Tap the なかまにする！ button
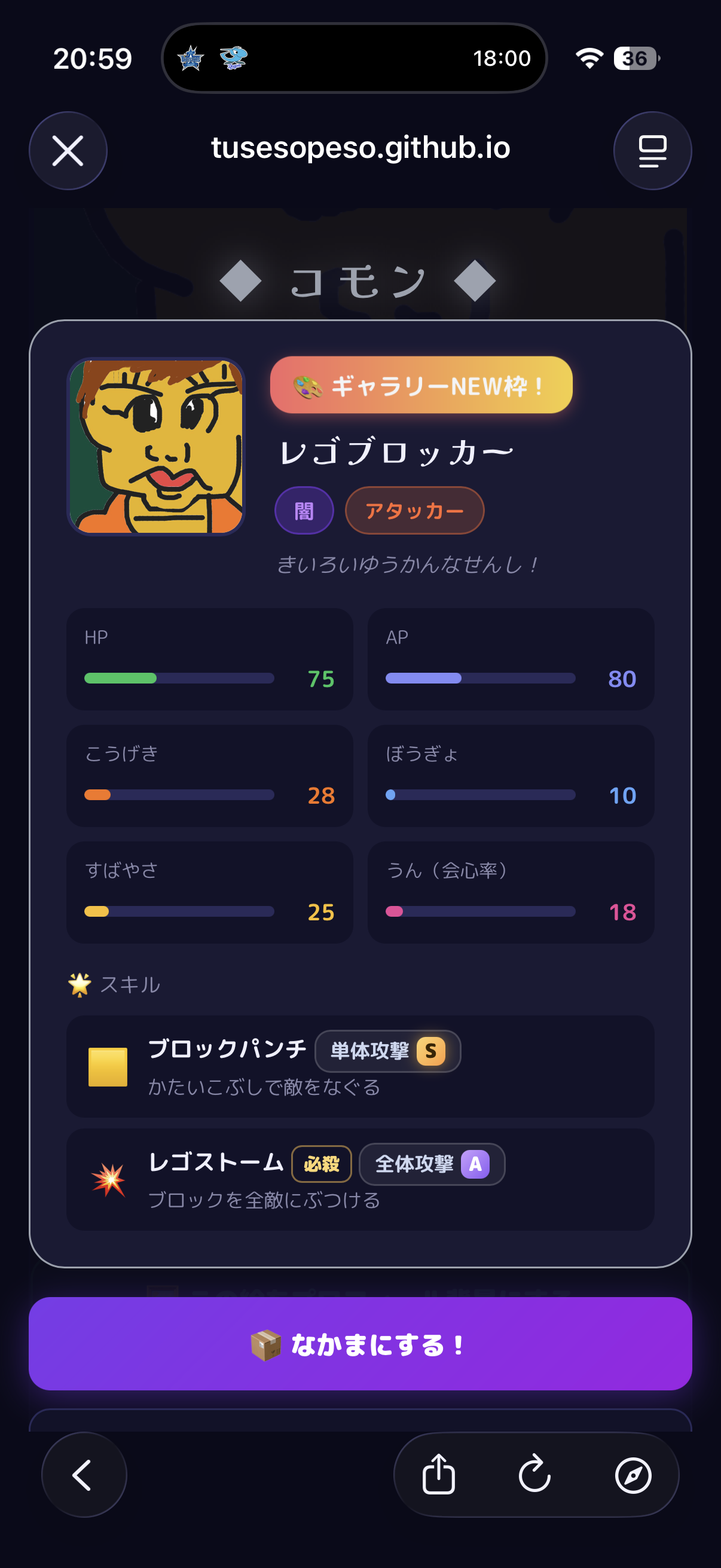Screen dimensions: 721x1568 point(360,1343)
